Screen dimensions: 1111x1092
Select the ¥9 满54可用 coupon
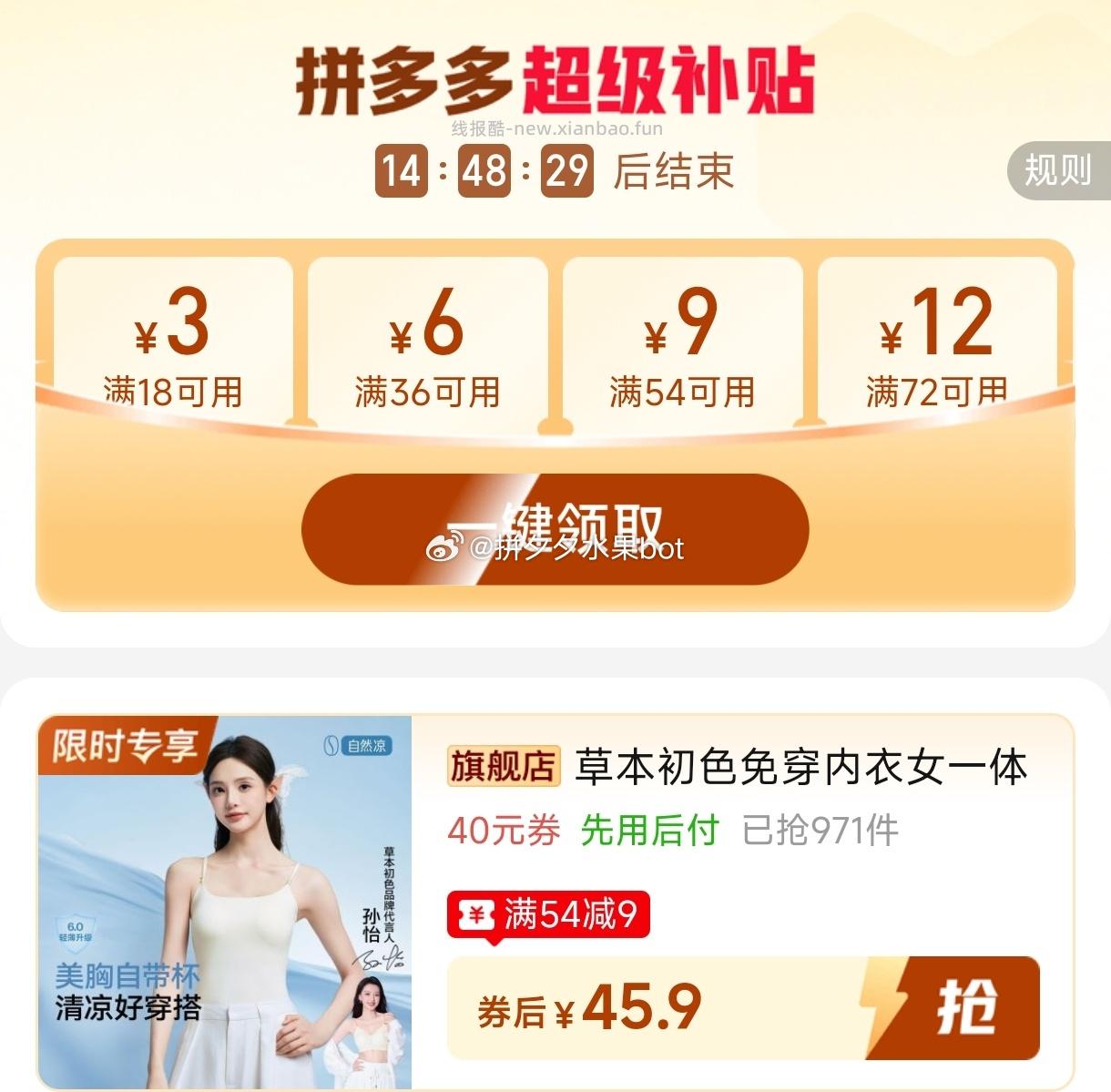(x=683, y=342)
